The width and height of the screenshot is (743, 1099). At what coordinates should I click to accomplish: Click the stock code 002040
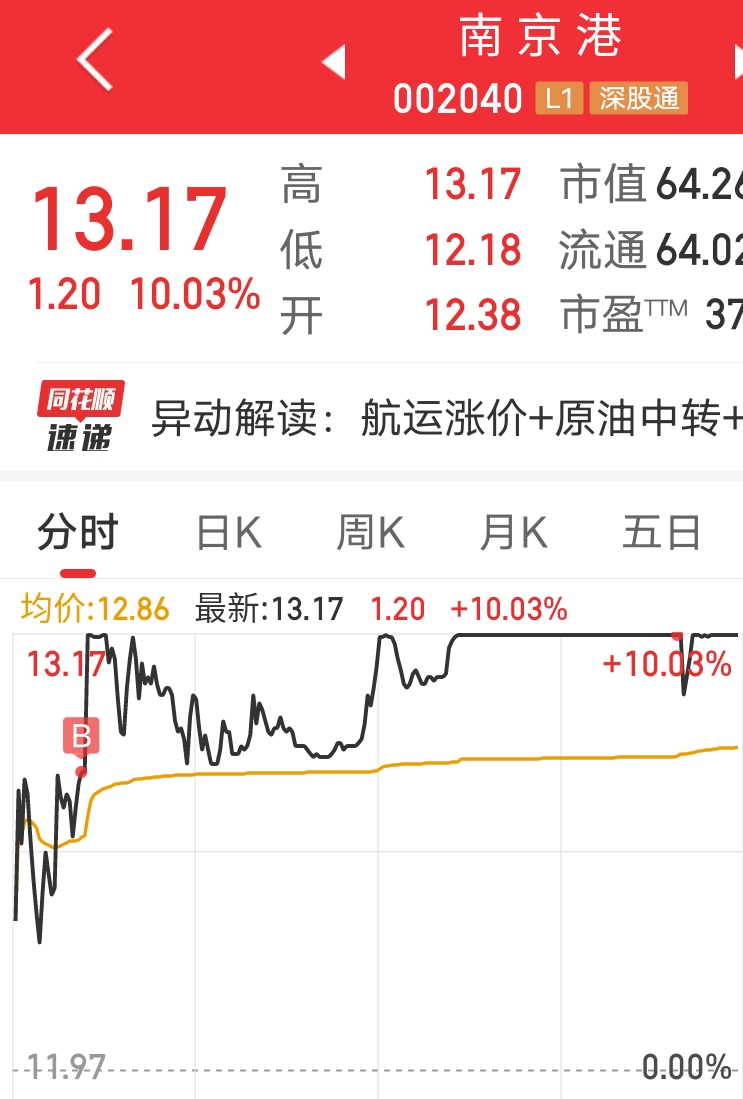458,98
